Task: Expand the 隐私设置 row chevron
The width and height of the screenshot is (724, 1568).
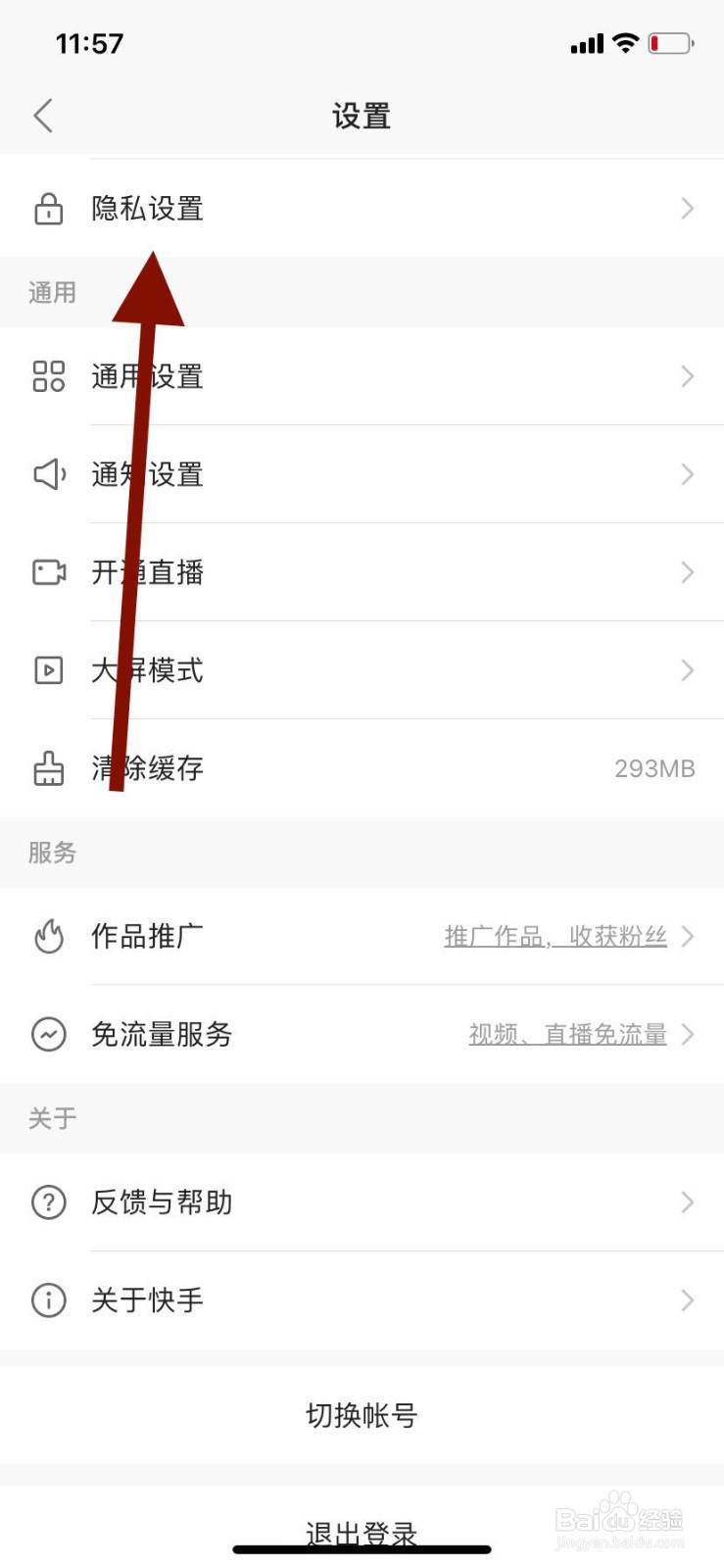Action: 687,208
